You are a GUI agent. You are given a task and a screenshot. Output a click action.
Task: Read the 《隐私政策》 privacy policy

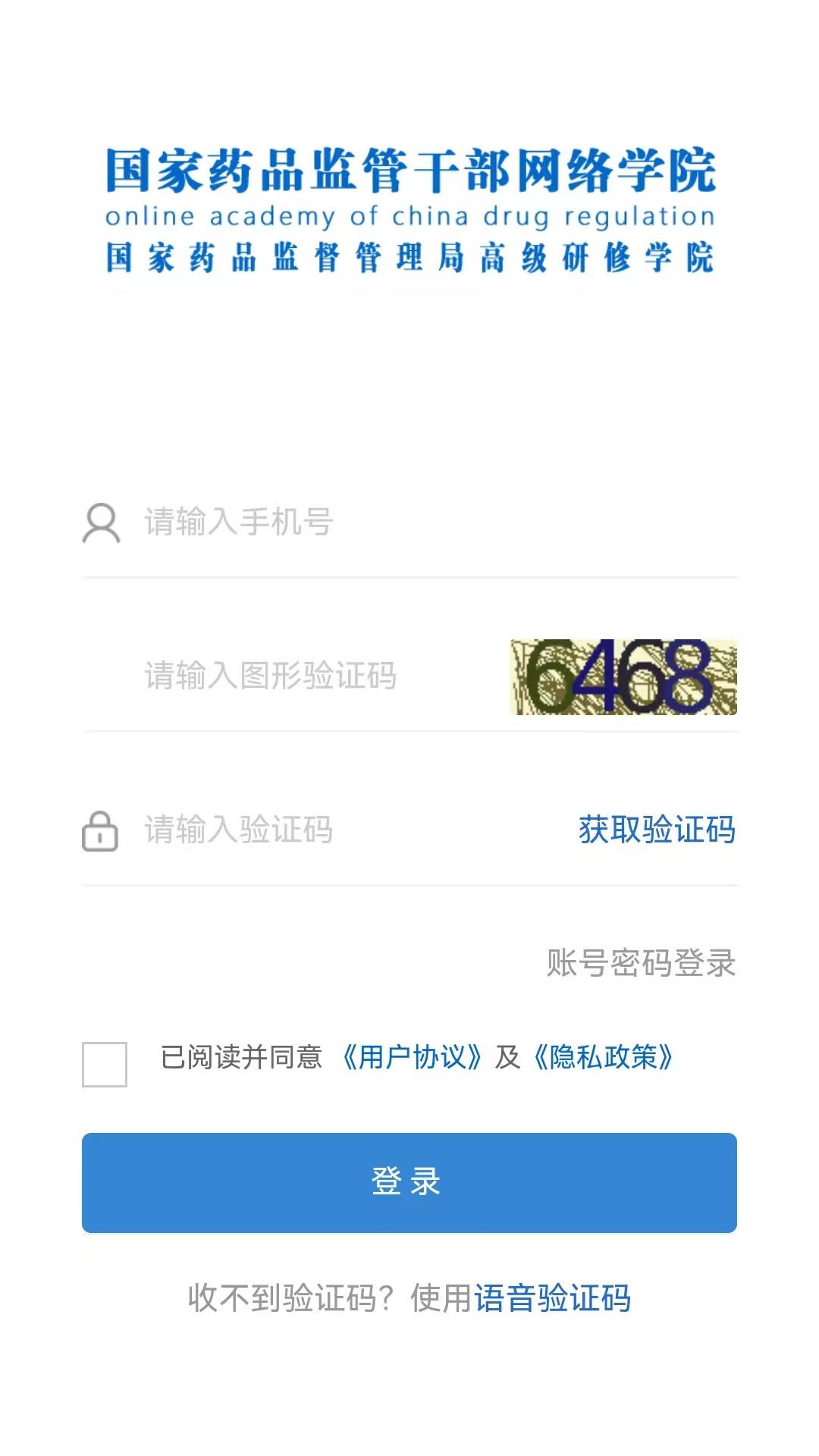pyautogui.click(x=603, y=1057)
